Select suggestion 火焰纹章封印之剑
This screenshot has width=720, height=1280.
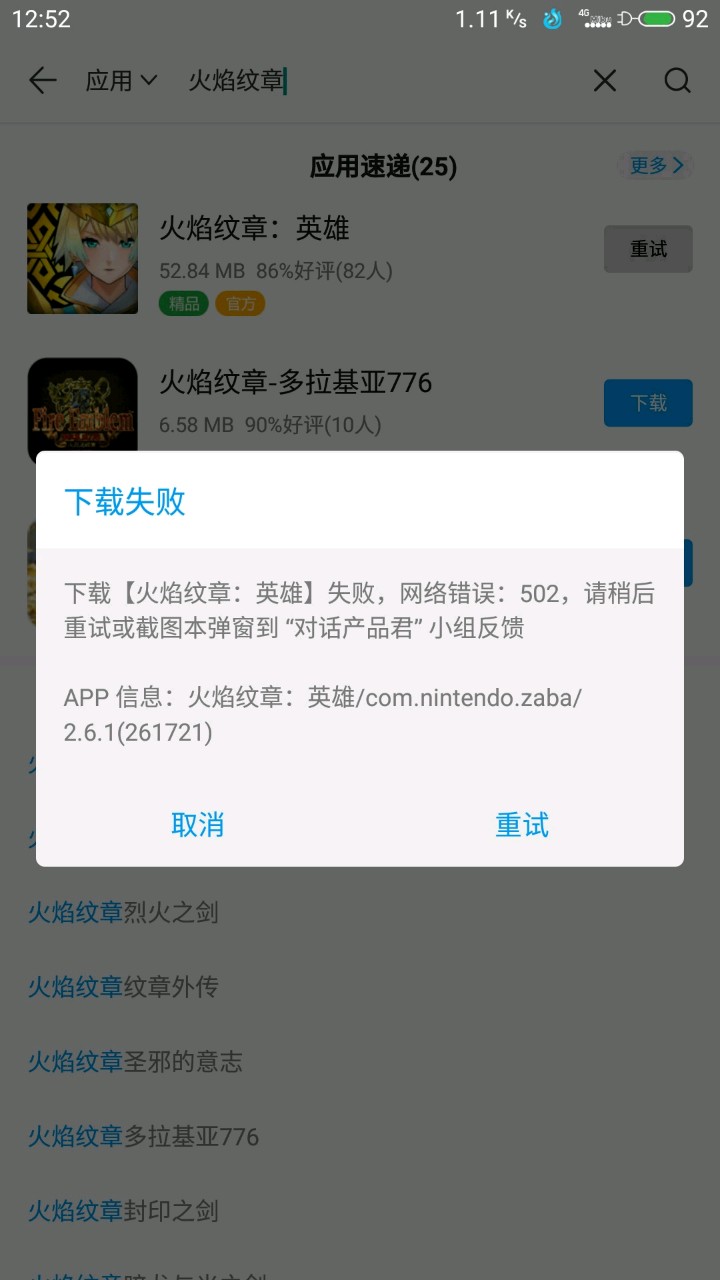coord(123,1211)
